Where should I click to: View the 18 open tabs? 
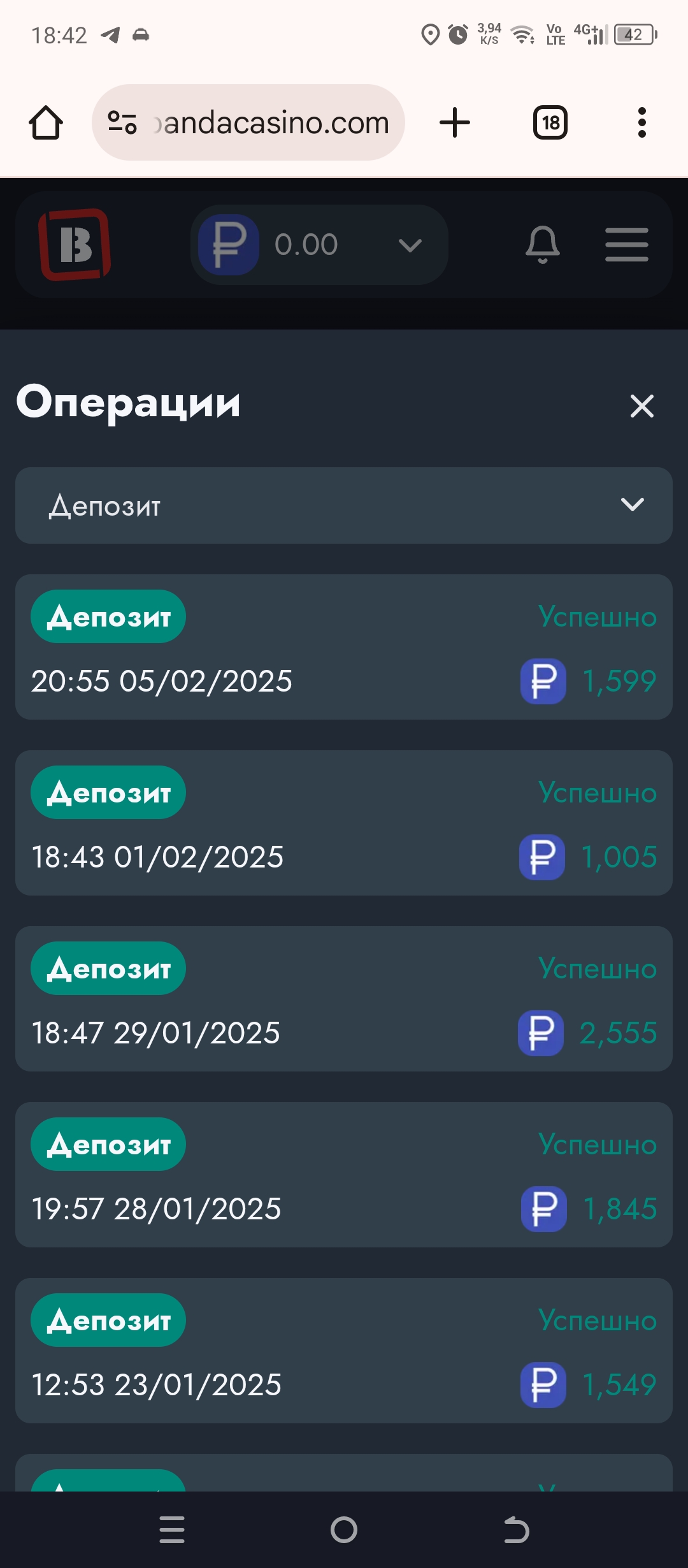550,122
